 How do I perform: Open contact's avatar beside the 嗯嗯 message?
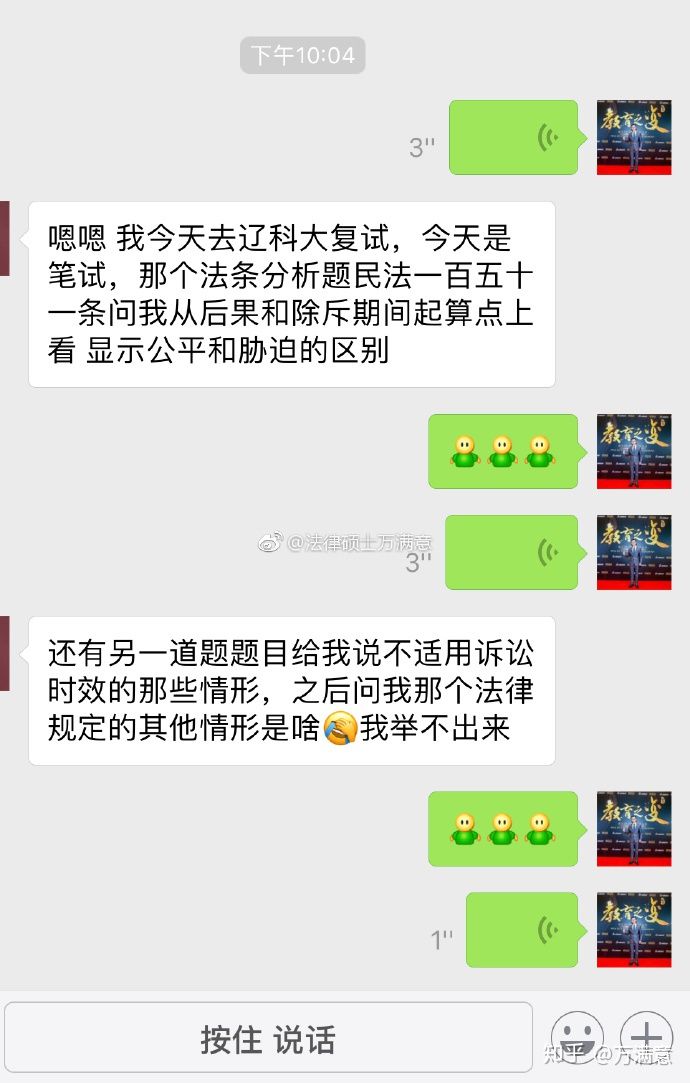(x=5, y=238)
